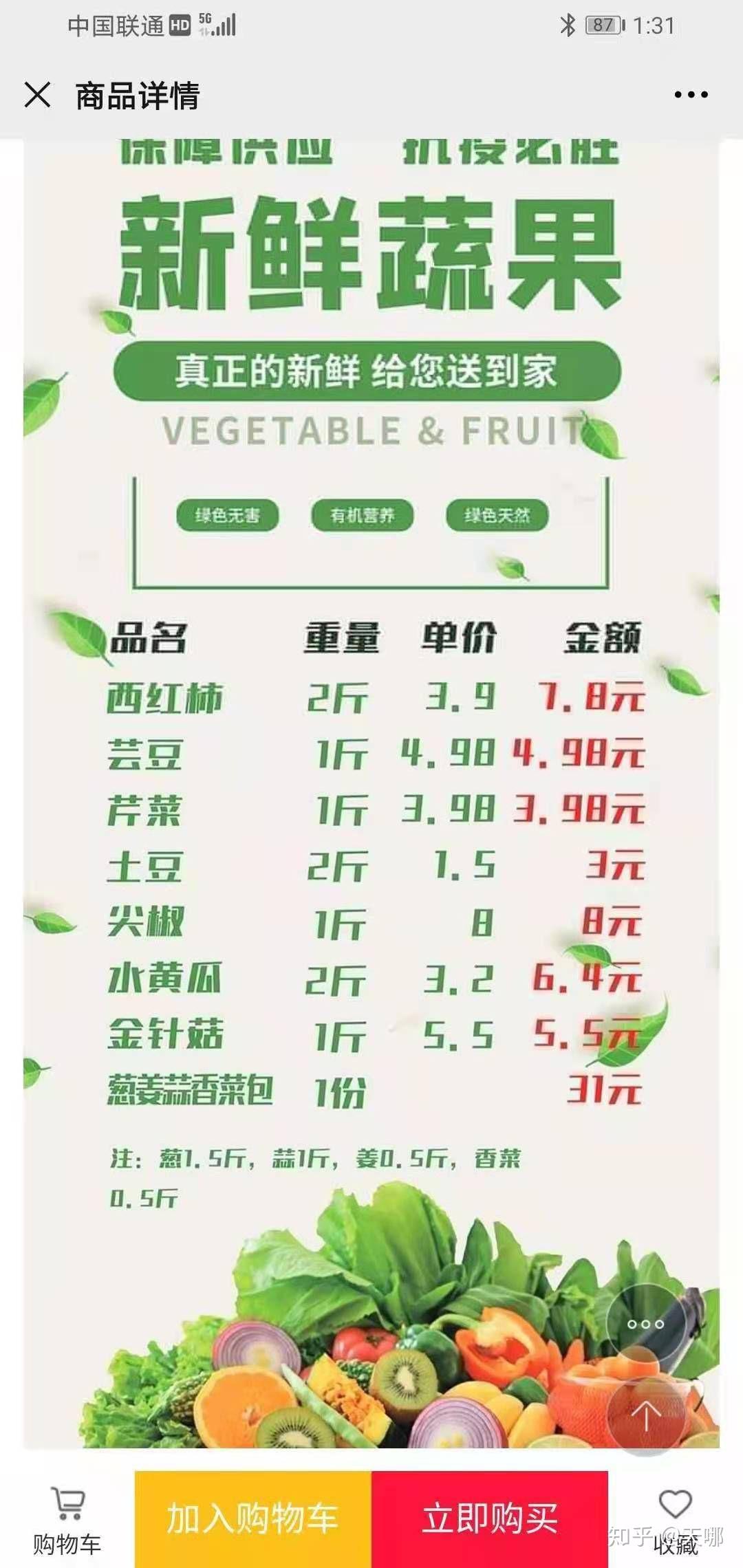Image resolution: width=743 pixels, height=1568 pixels.
Task: Close the product details page
Action: pos(38,95)
